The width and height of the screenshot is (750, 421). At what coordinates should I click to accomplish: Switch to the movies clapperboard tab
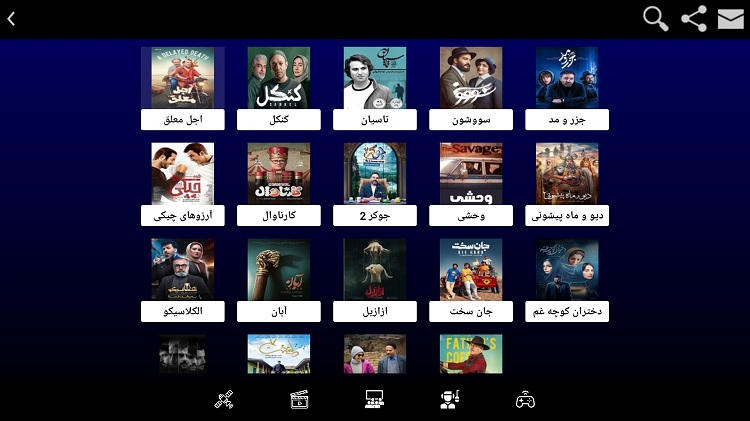pos(300,400)
